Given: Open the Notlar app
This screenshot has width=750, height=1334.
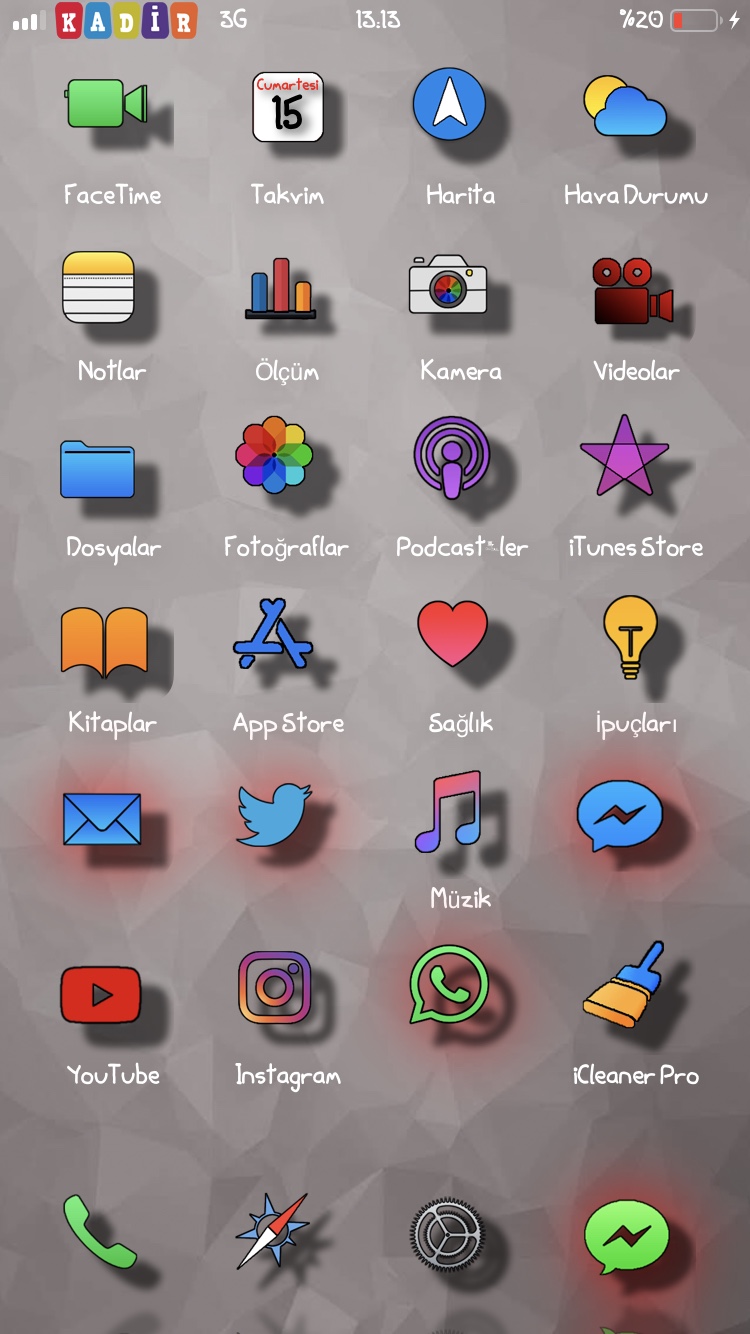Looking at the screenshot, I should pyautogui.click(x=98, y=288).
